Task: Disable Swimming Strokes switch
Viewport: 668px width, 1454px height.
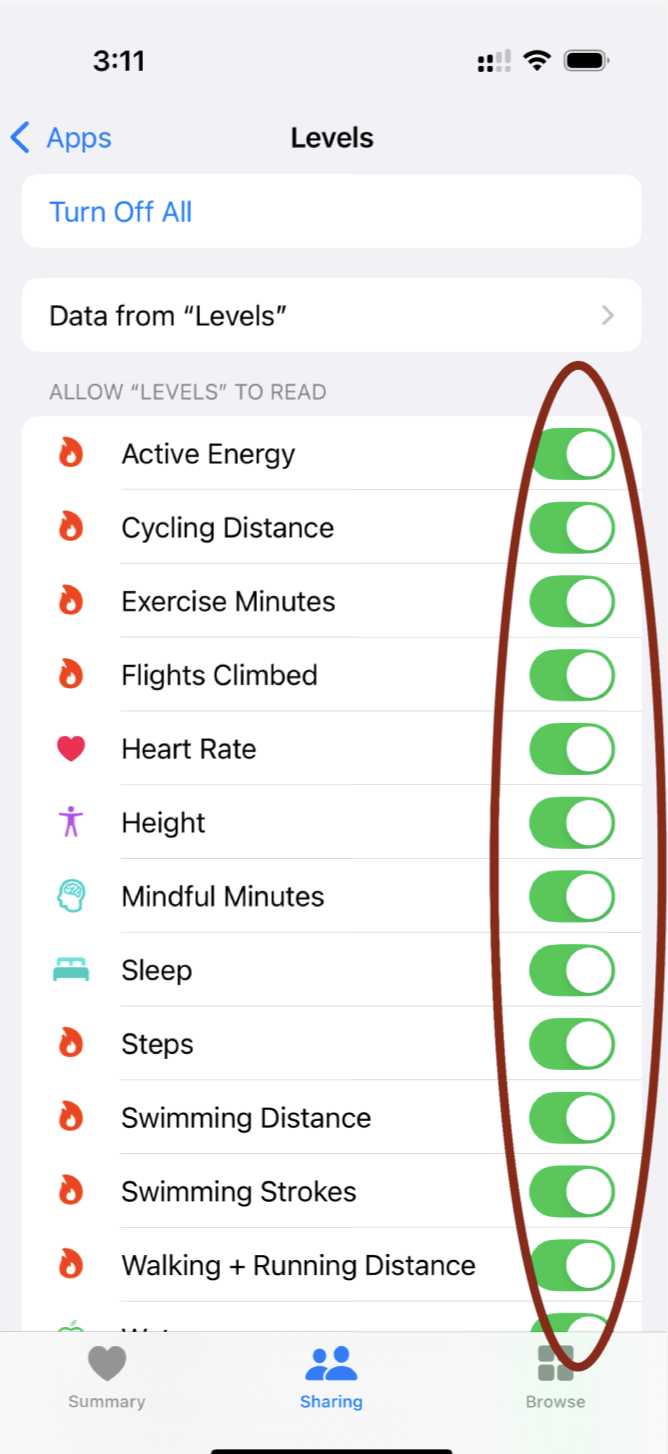Action: click(572, 1191)
